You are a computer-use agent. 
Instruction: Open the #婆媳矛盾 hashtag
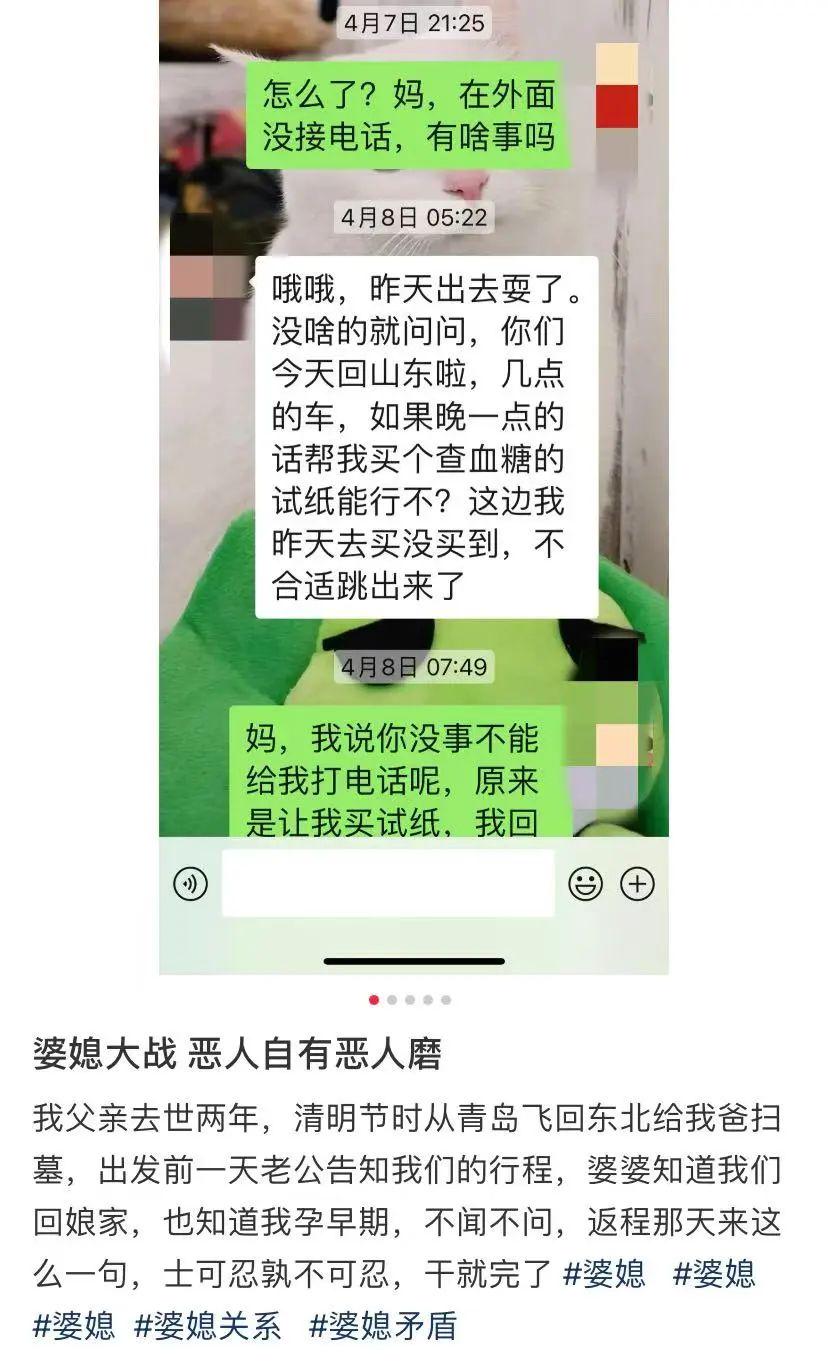coord(383,1326)
